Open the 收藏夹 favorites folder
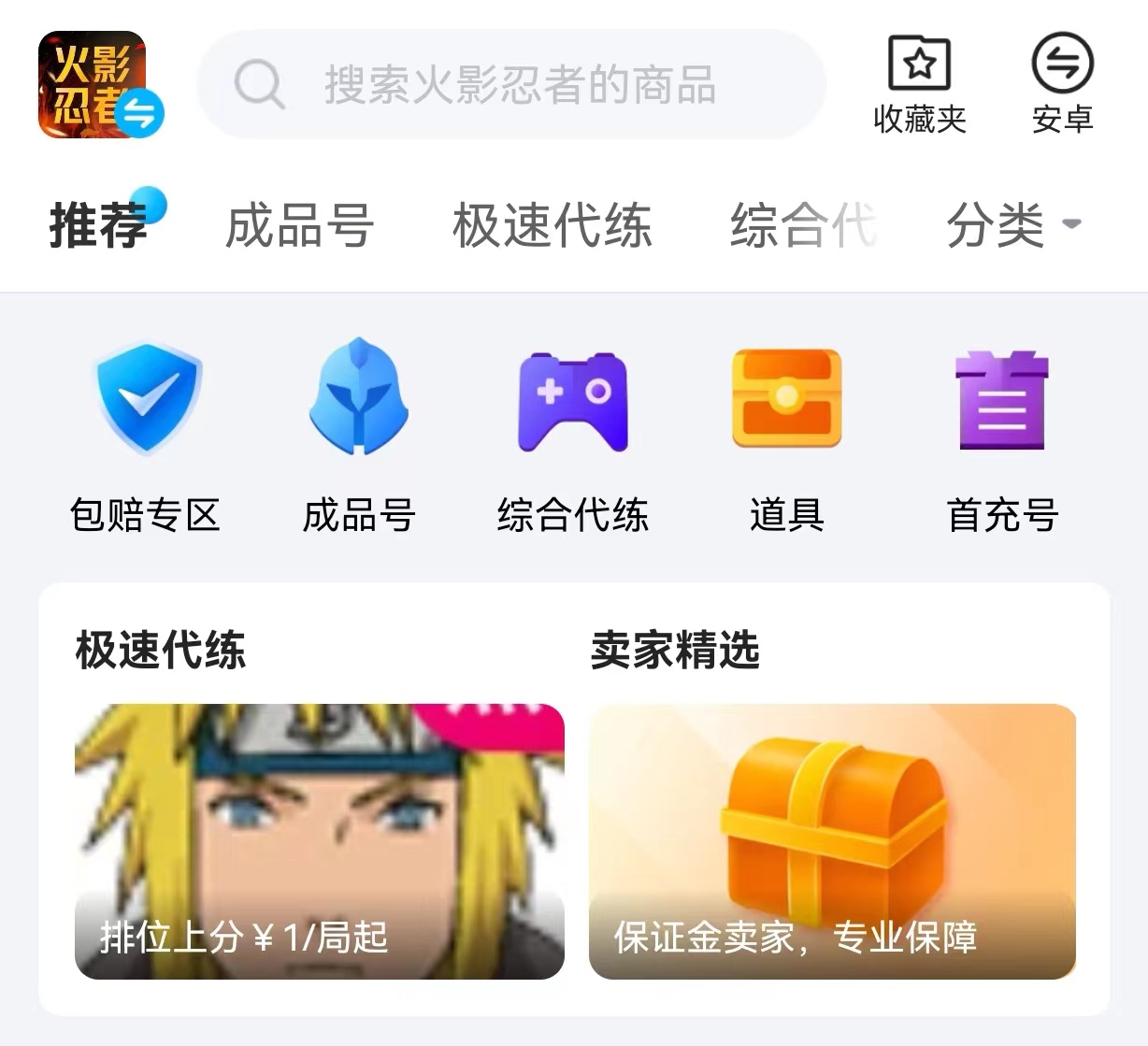The width and height of the screenshot is (1148, 1046). tap(919, 85)
